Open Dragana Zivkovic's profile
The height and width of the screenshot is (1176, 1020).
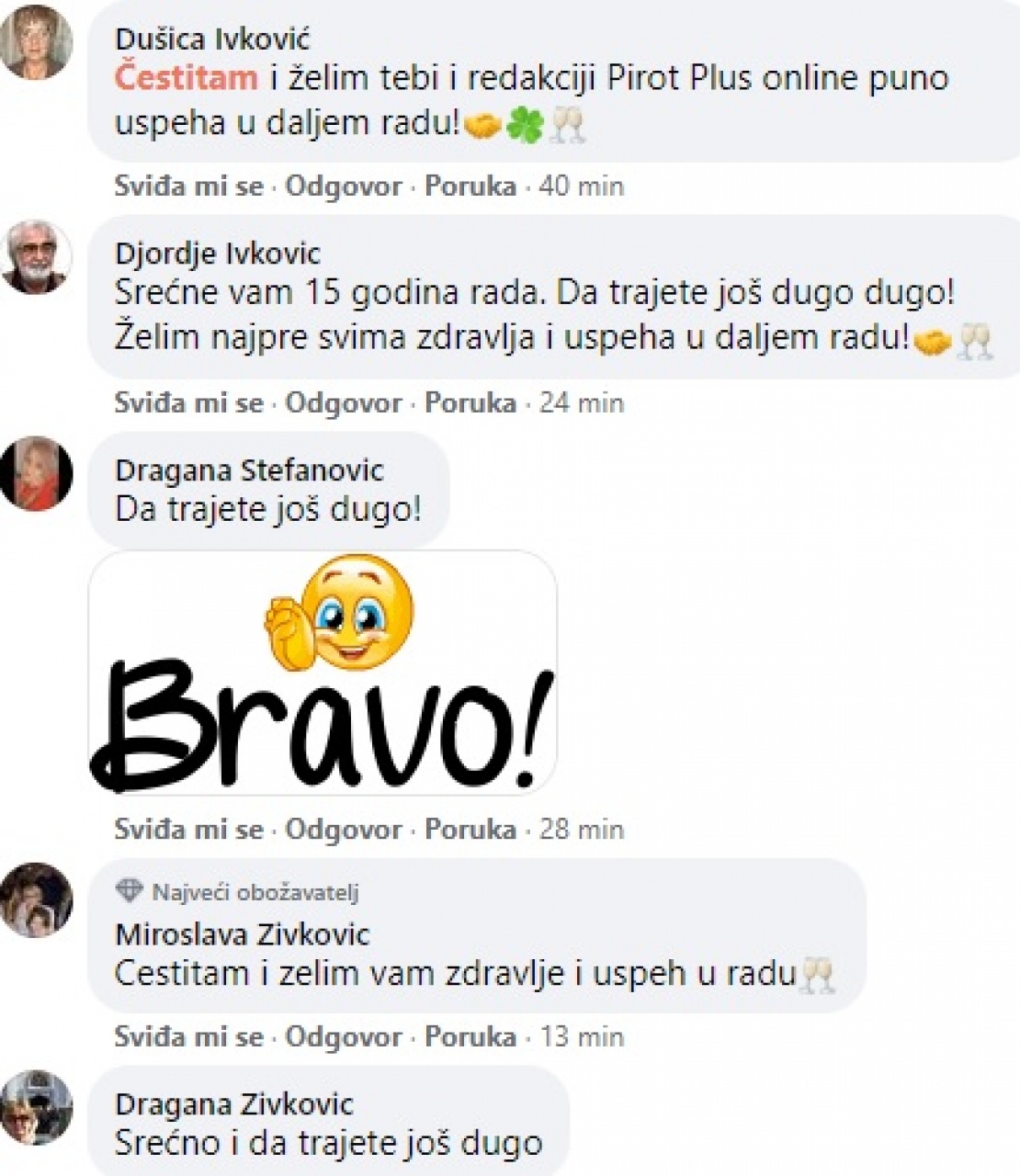click(x=233, y=1103)
